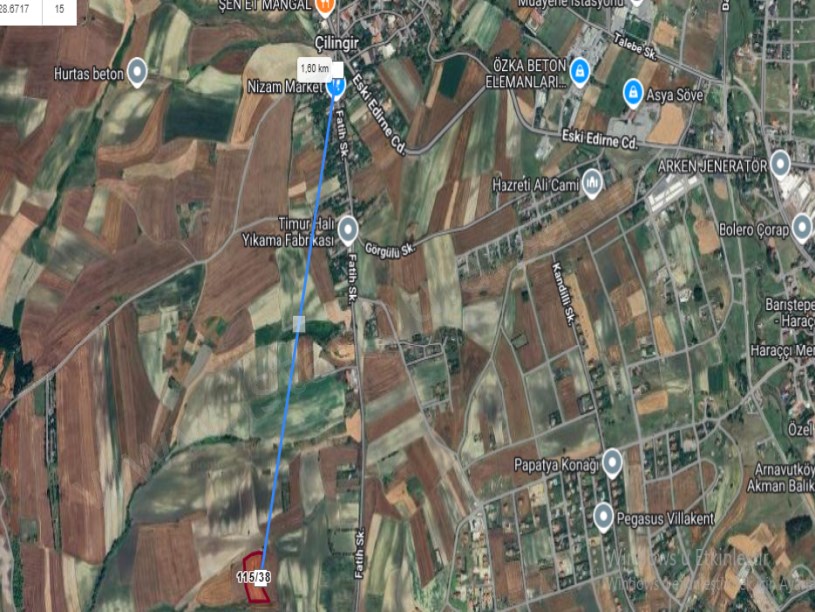Open the Timur Halı Yıkama Fabrikası pin
Screen dimensions: 815x612
coord(348,230)
